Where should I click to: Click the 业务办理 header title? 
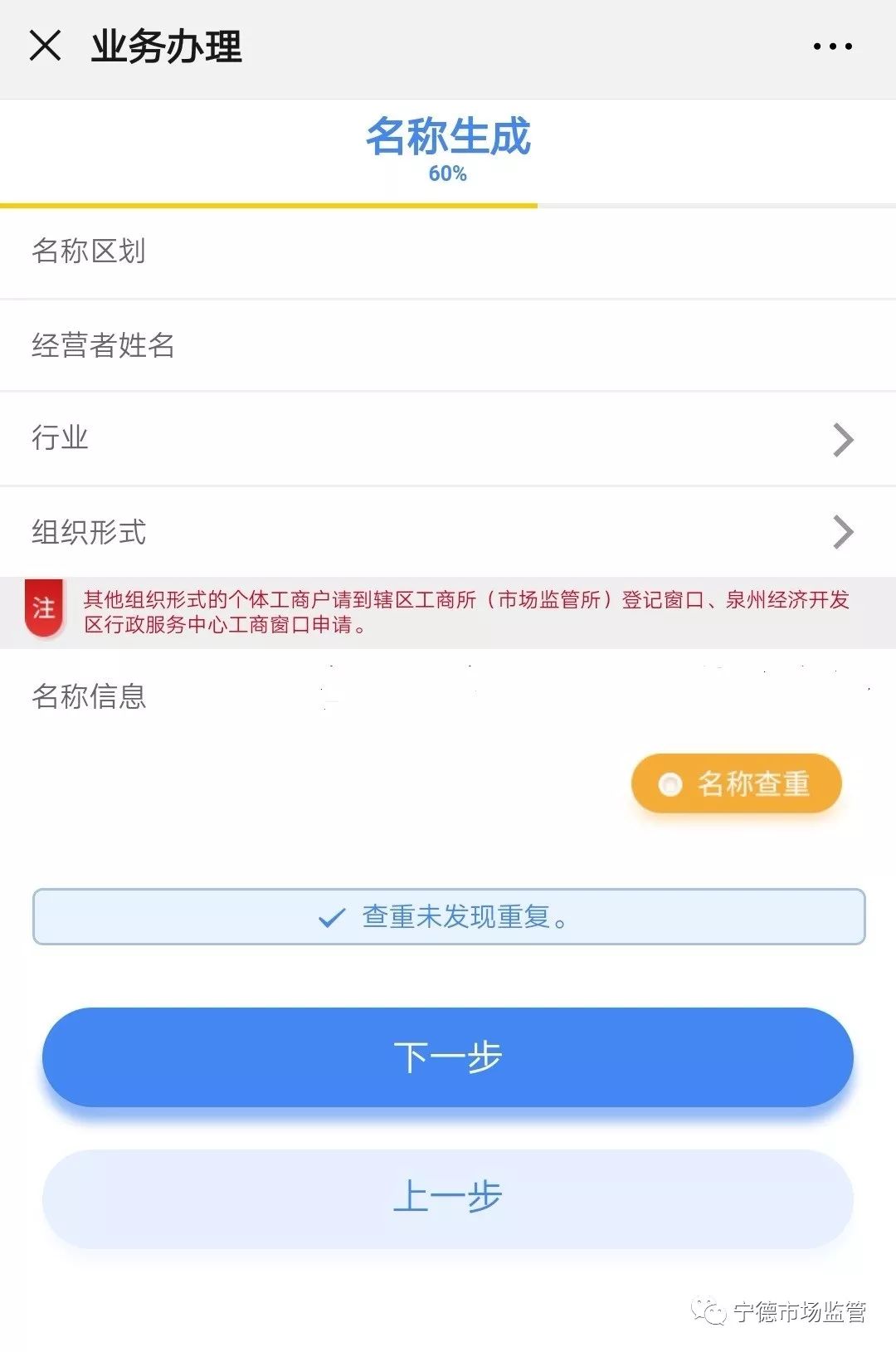click(x=162, y=47)
